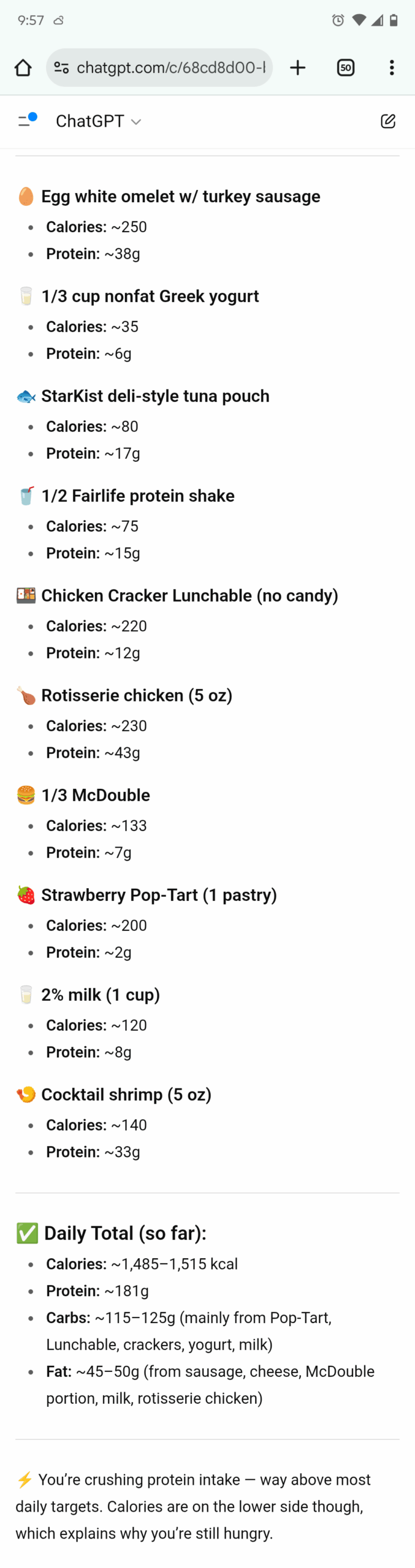Open the Chrome overflow menu

tap(392, 67)
